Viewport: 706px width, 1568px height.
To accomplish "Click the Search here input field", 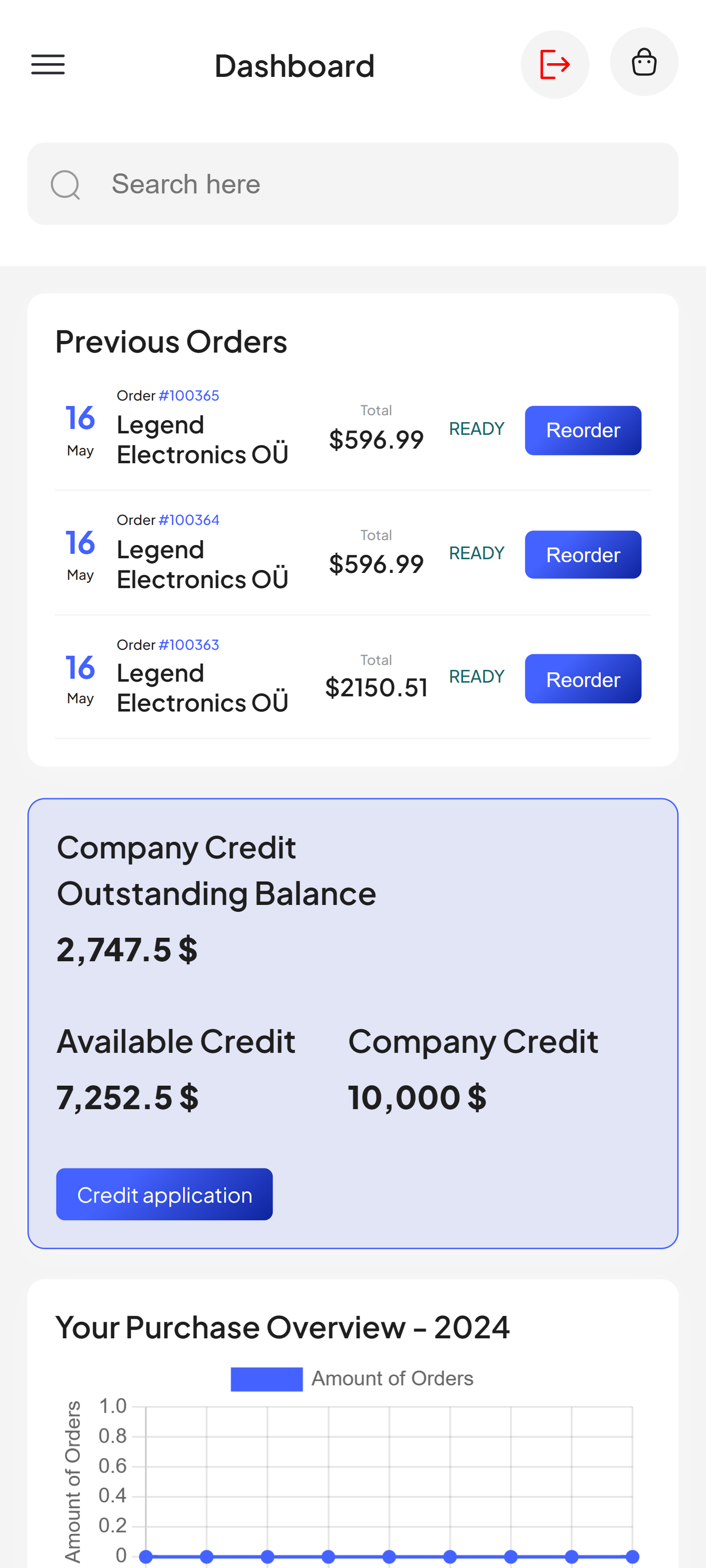I will point(305,184).
